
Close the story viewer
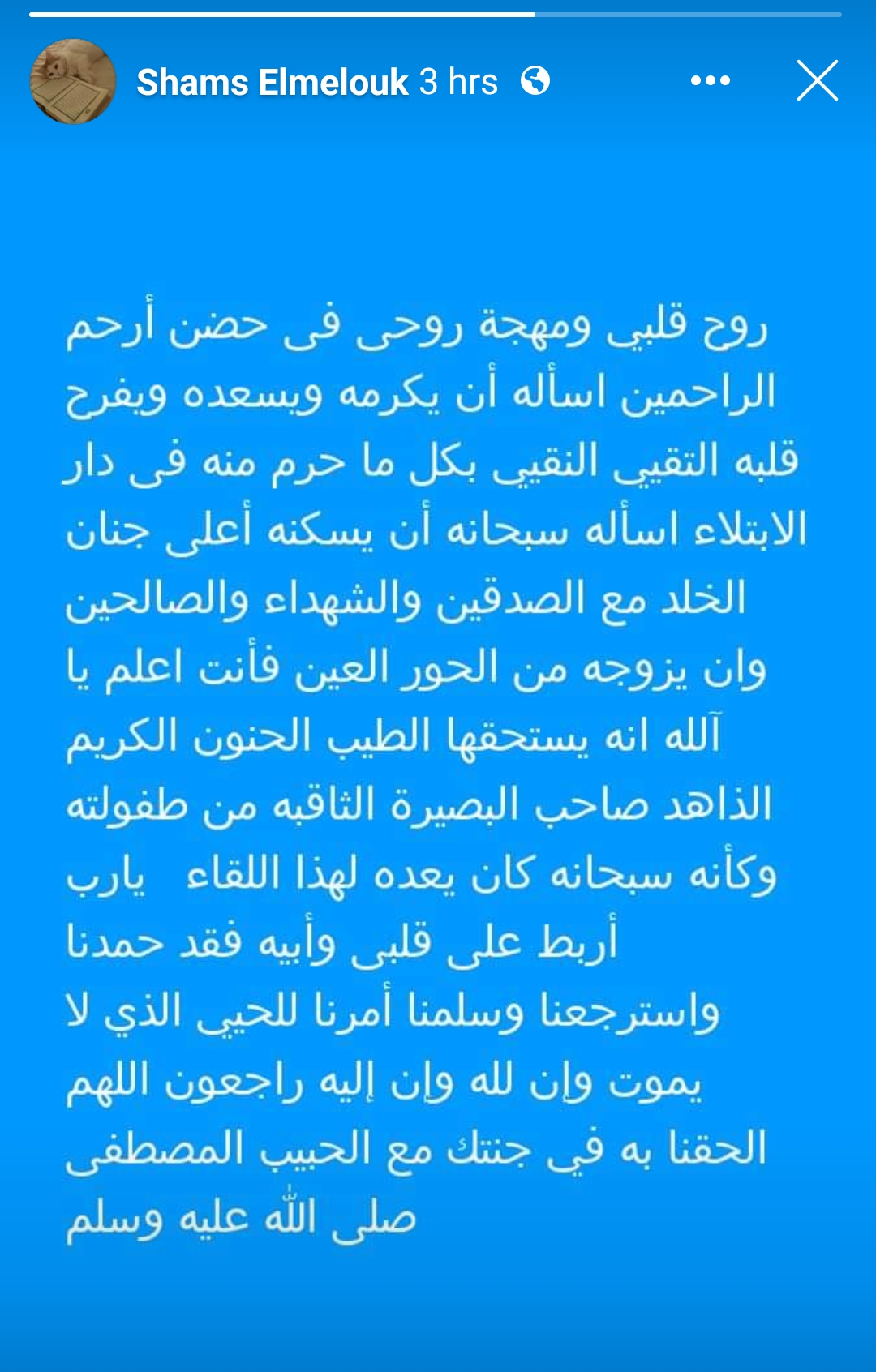[817, 80]
